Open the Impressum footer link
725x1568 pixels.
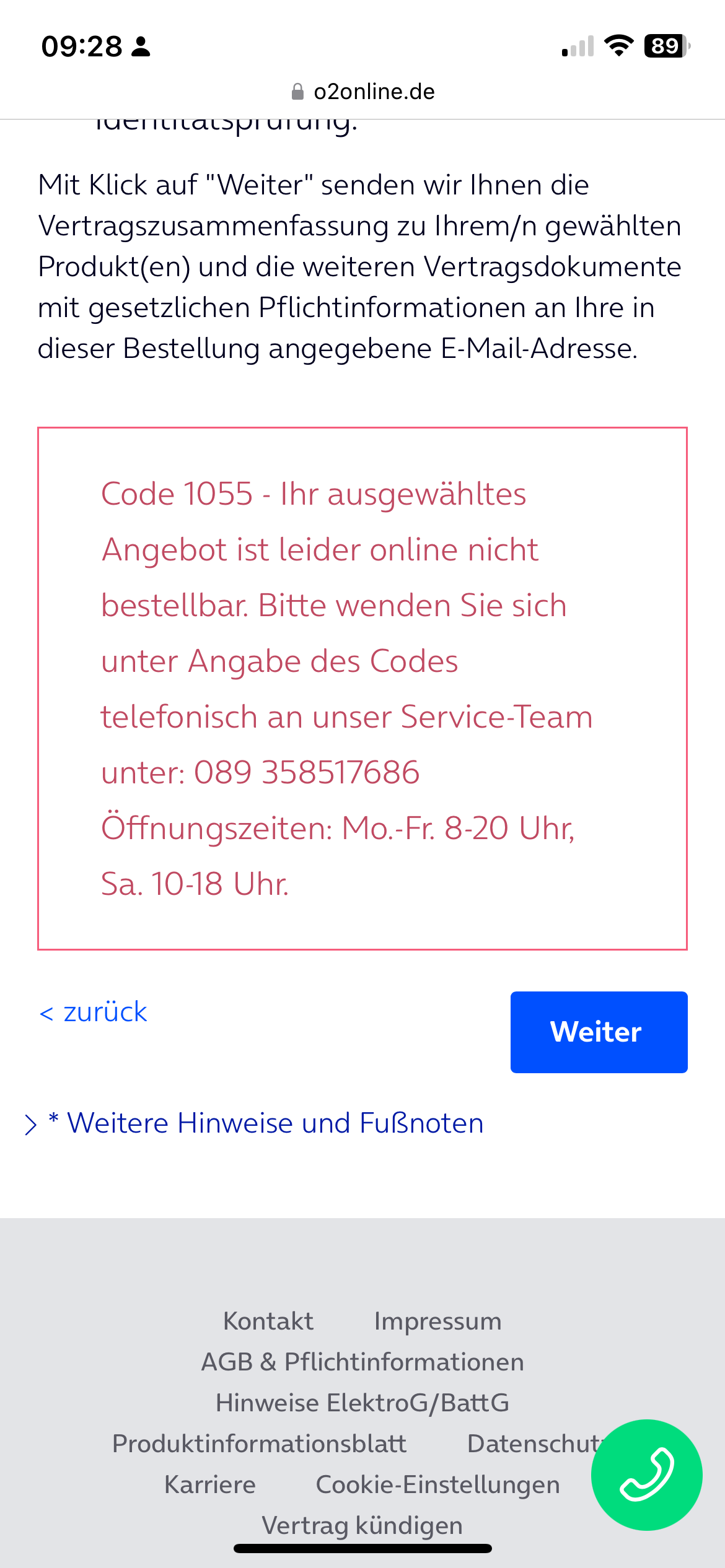coord(437,1322)
